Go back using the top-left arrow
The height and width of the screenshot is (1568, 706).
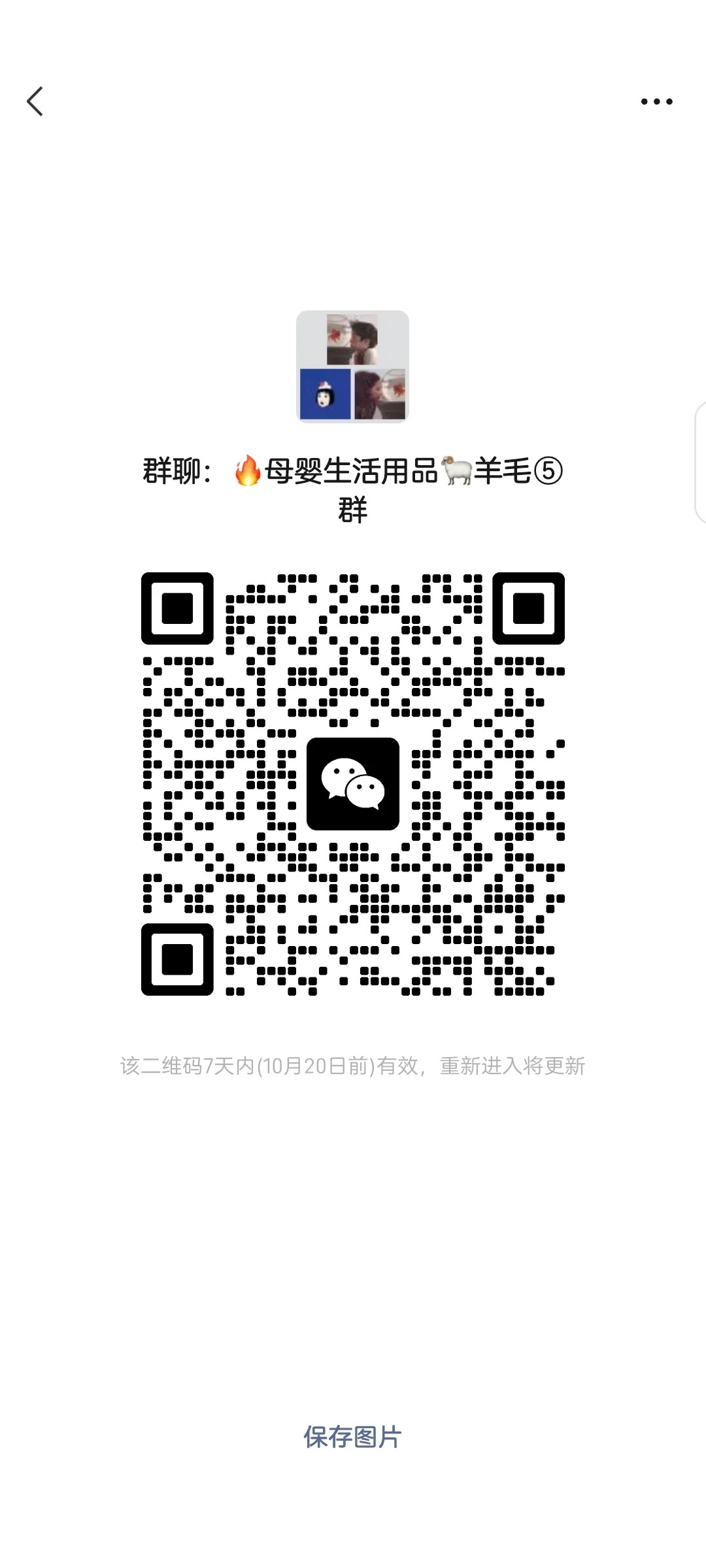pos(35,102)
